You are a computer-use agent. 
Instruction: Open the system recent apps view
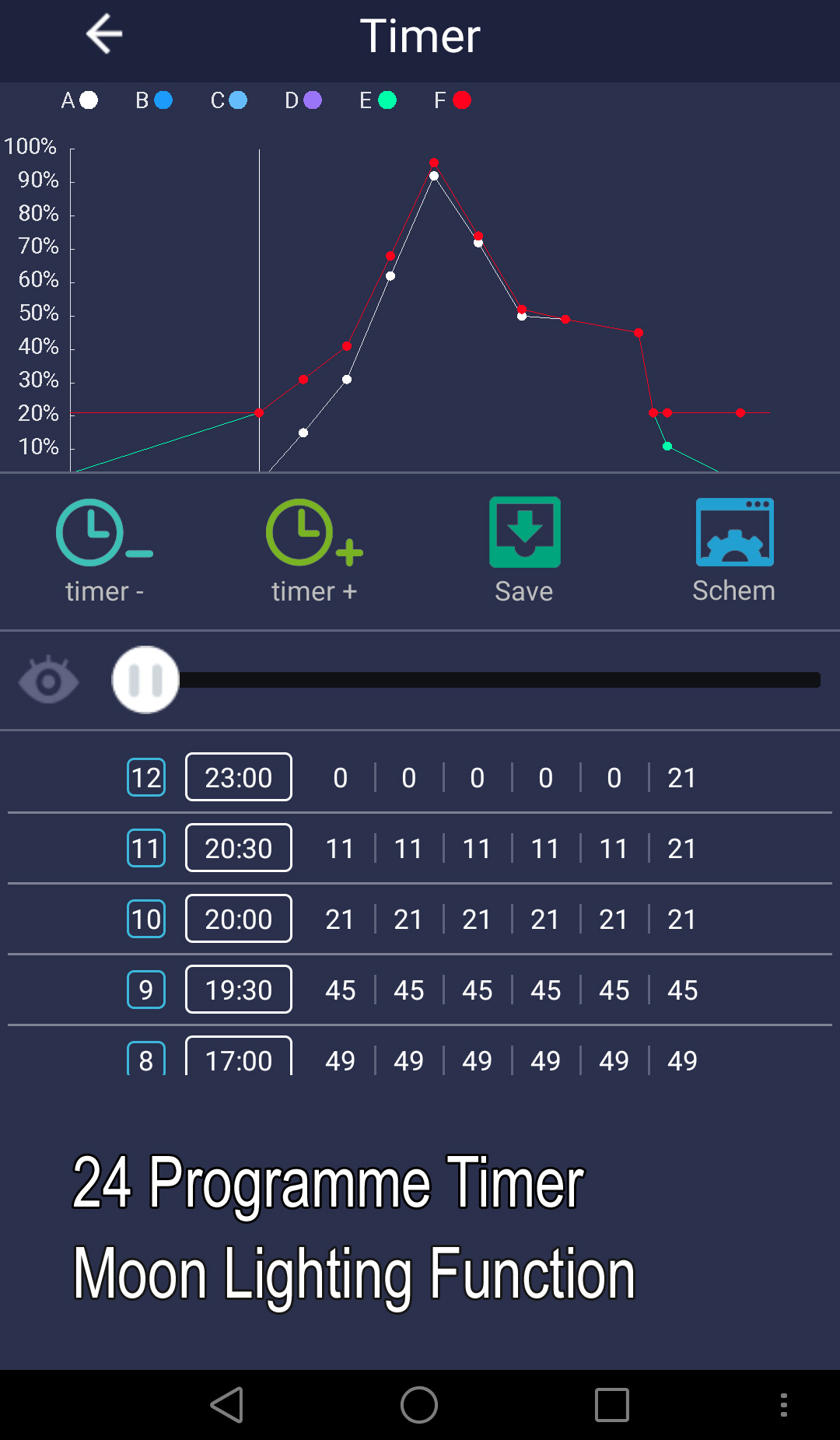point(611,1405)
